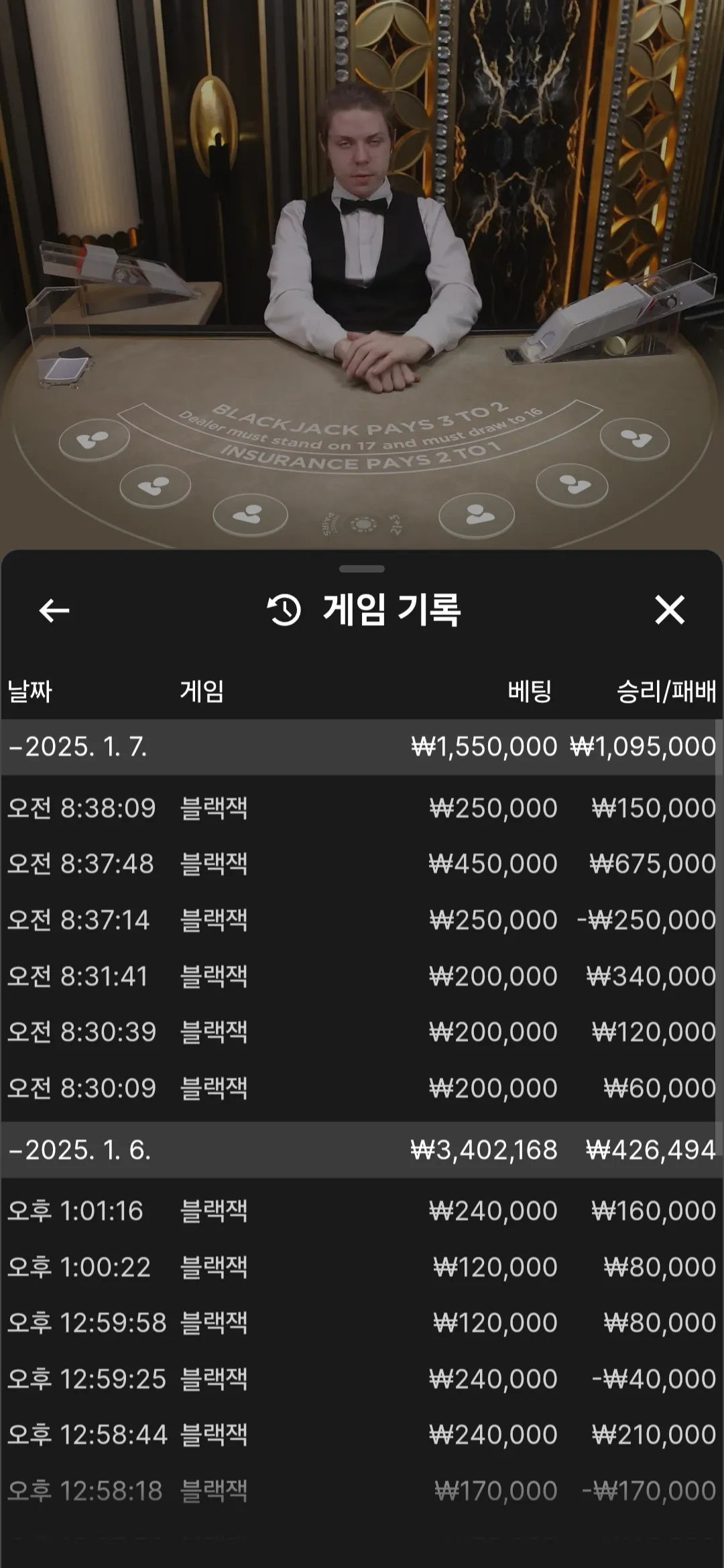Go back from the game history panel

pos(54,610)
